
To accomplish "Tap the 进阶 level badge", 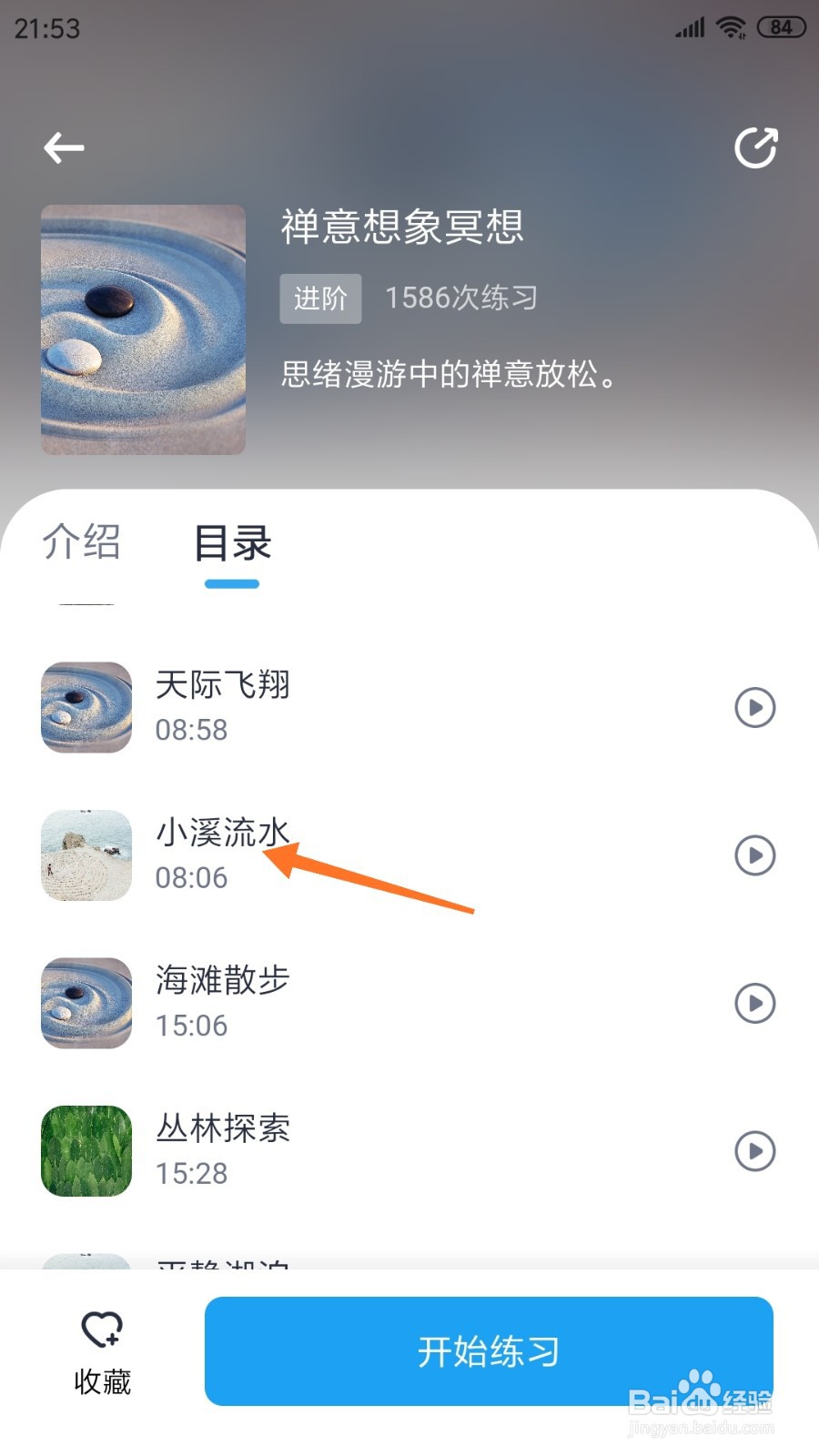I will coord(319,298).
